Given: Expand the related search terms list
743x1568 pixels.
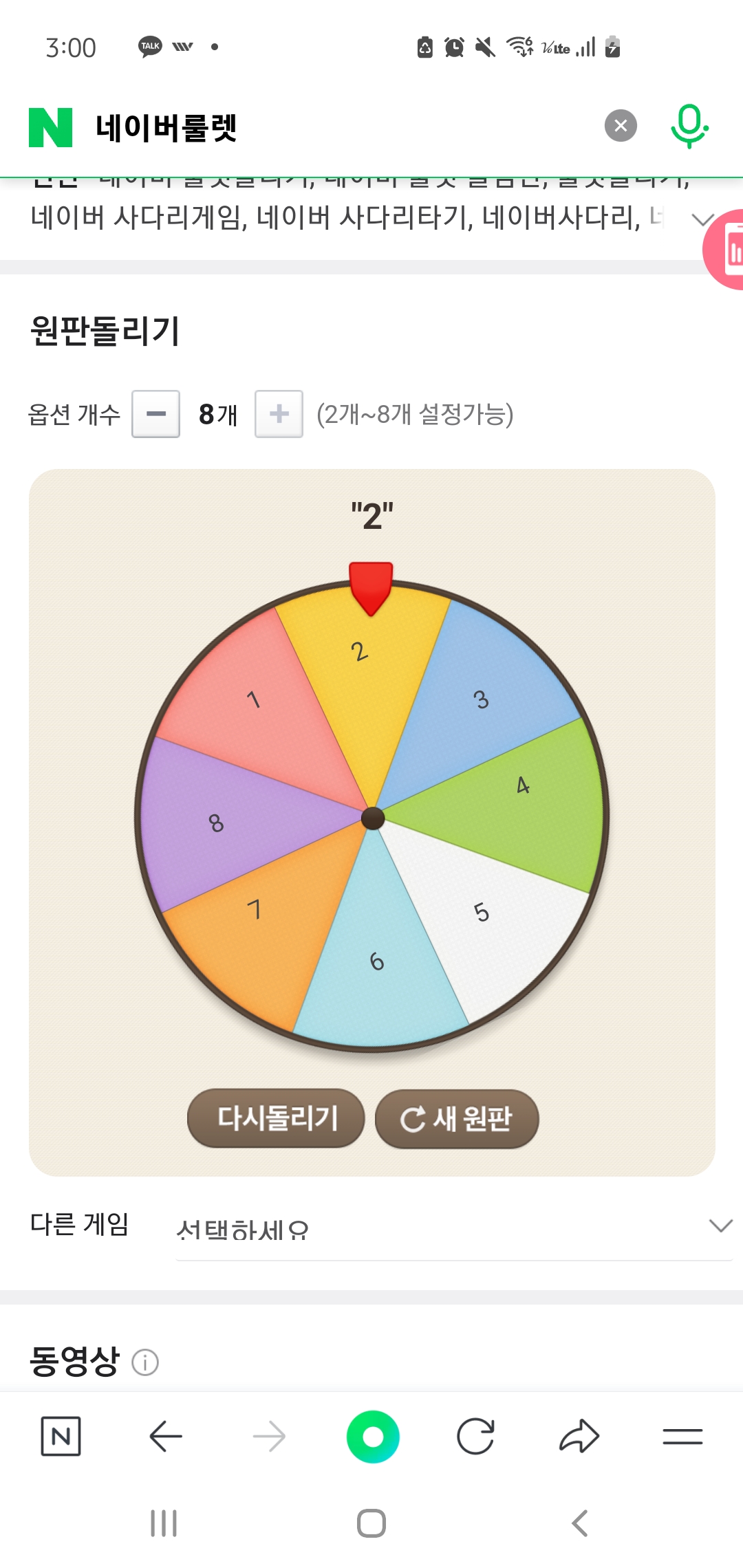Looking at the screenshot, I should 702,219.
